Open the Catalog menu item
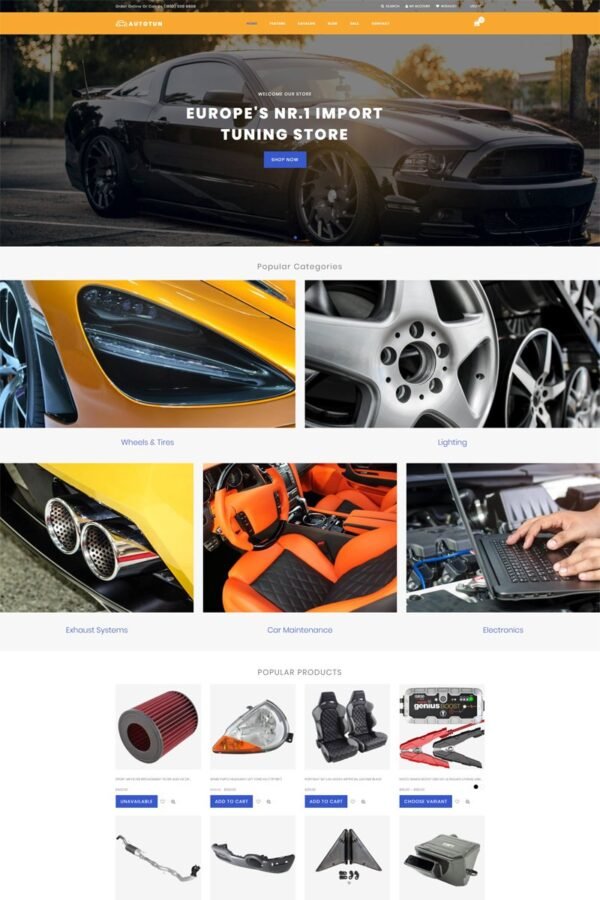The width and height of the screenshot is (600, 900). [306, 22]
